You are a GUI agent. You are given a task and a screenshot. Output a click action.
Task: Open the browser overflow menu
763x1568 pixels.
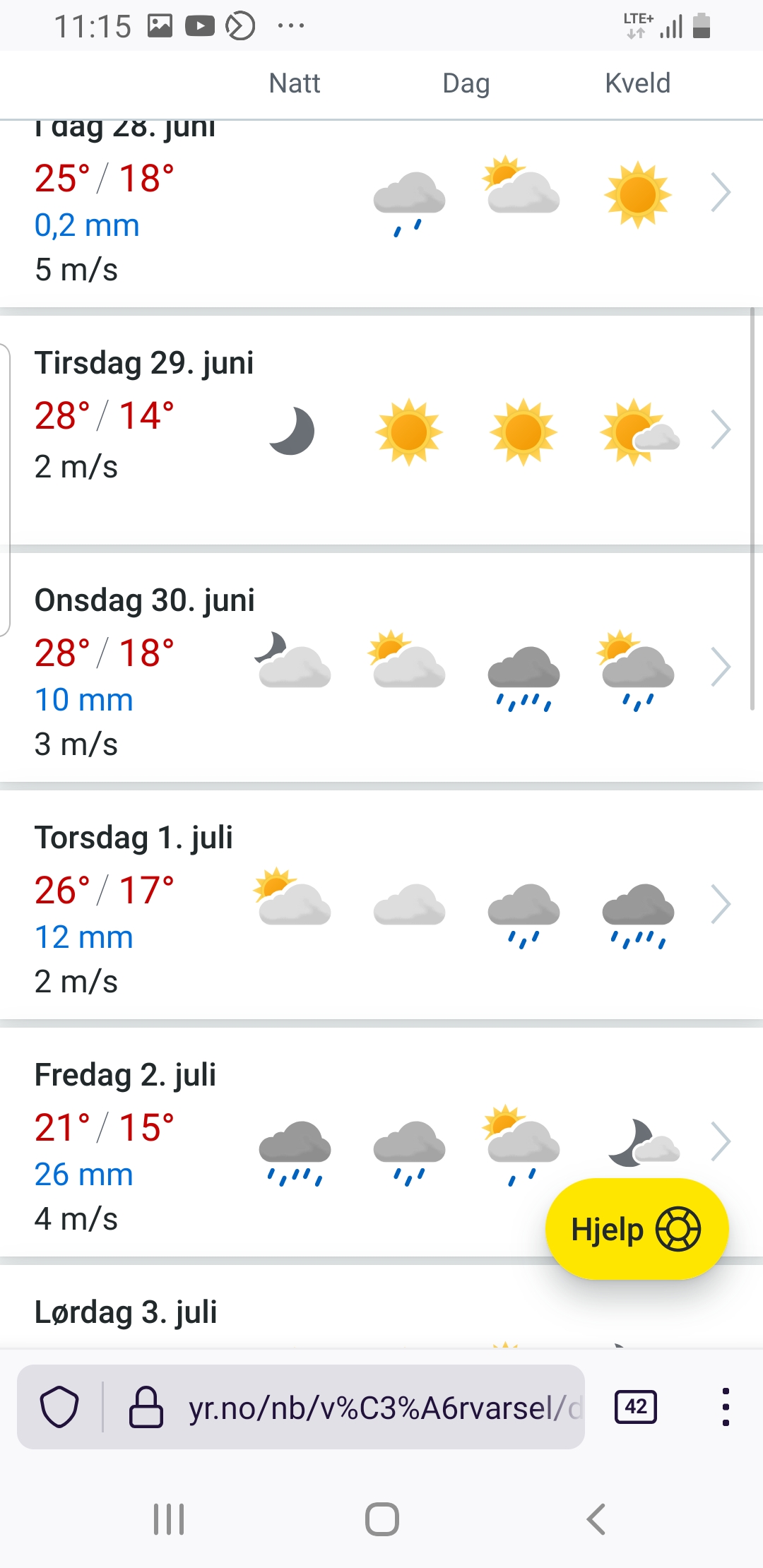point(726,1407)
